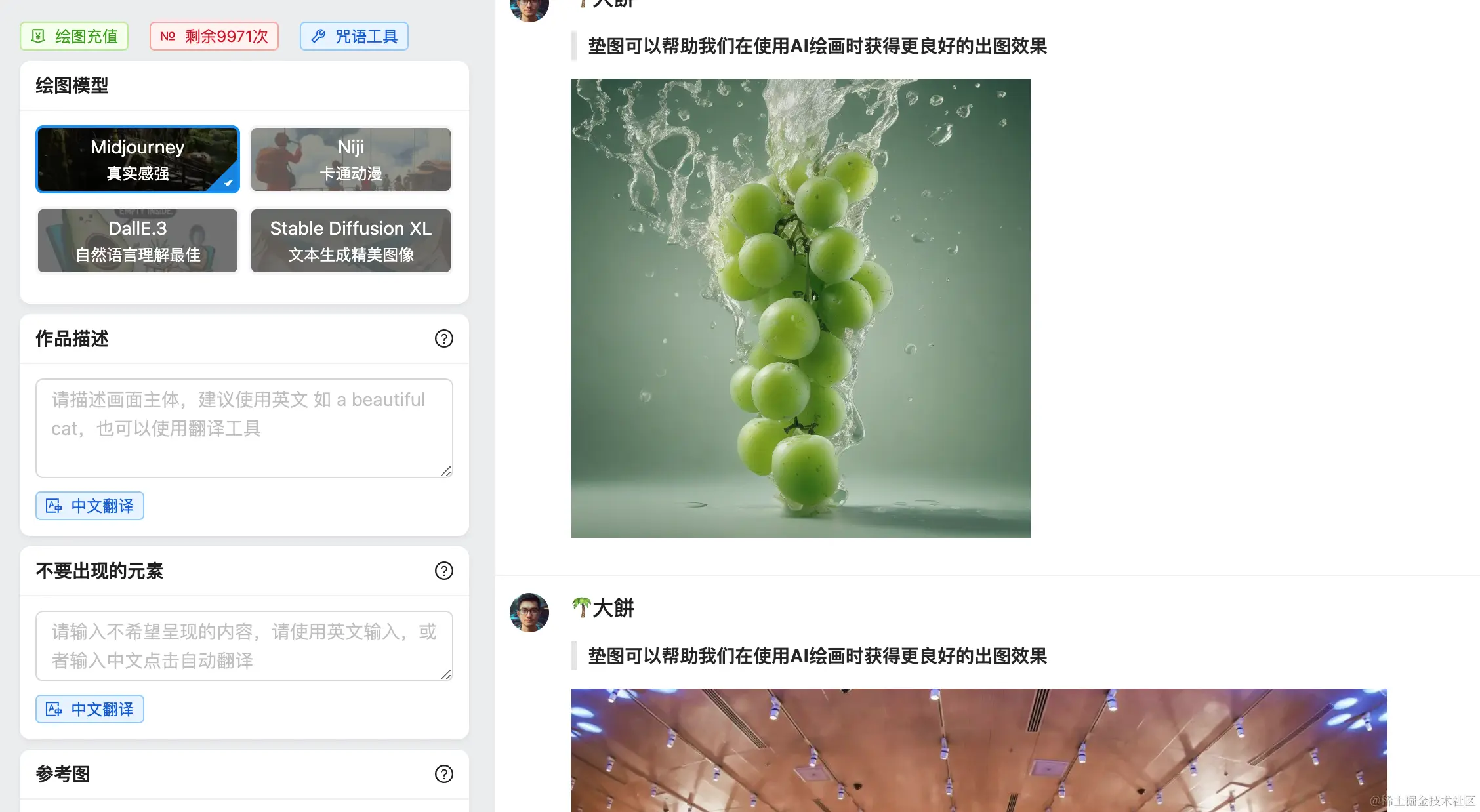Select the DallE.3 model card
Image resolution: width=1480 pixels, height=812 pixels.
pyautogui.click(x=138, y=241)
